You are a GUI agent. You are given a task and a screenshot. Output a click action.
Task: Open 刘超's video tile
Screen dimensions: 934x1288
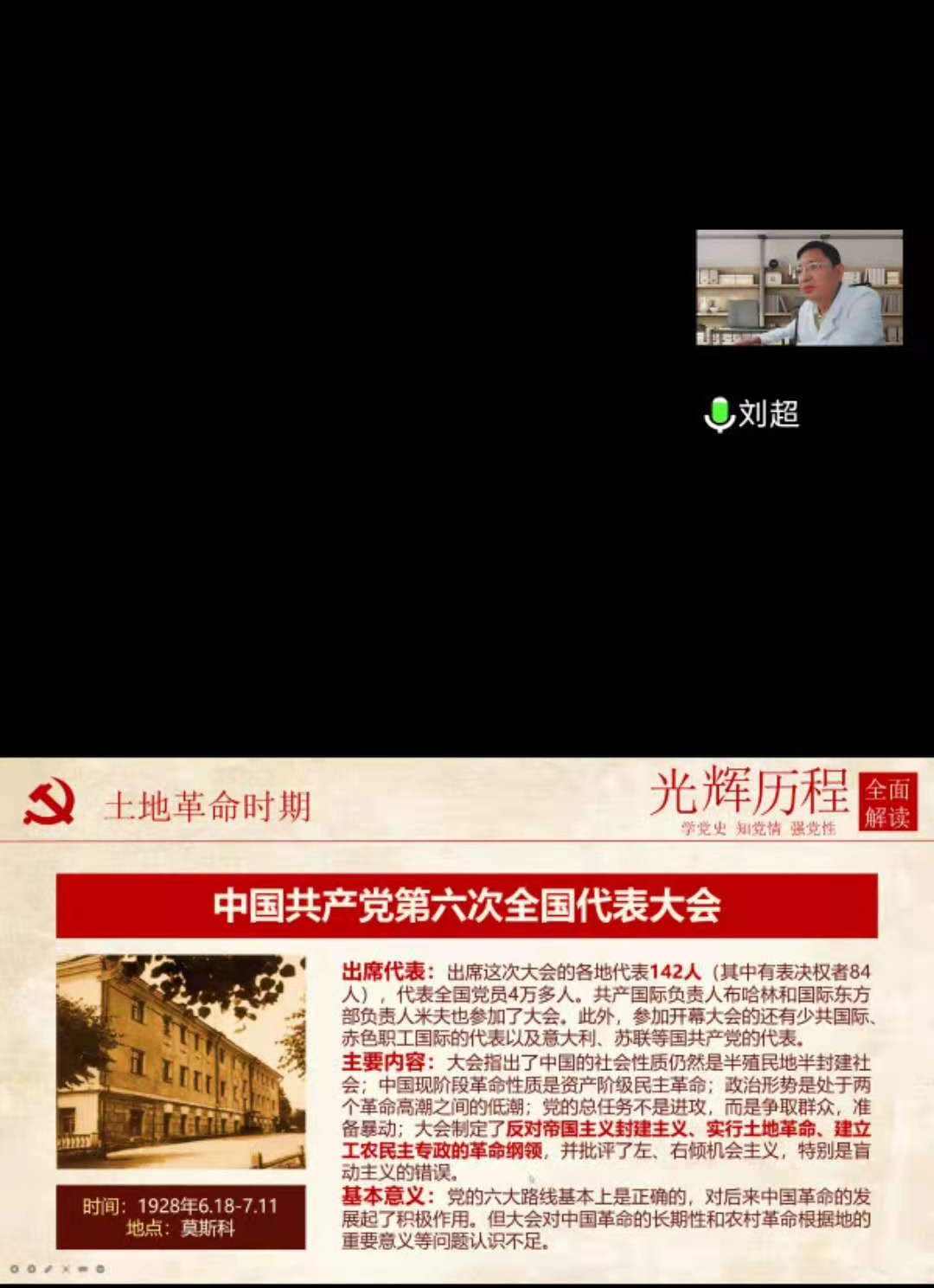(x=799, y=288)
